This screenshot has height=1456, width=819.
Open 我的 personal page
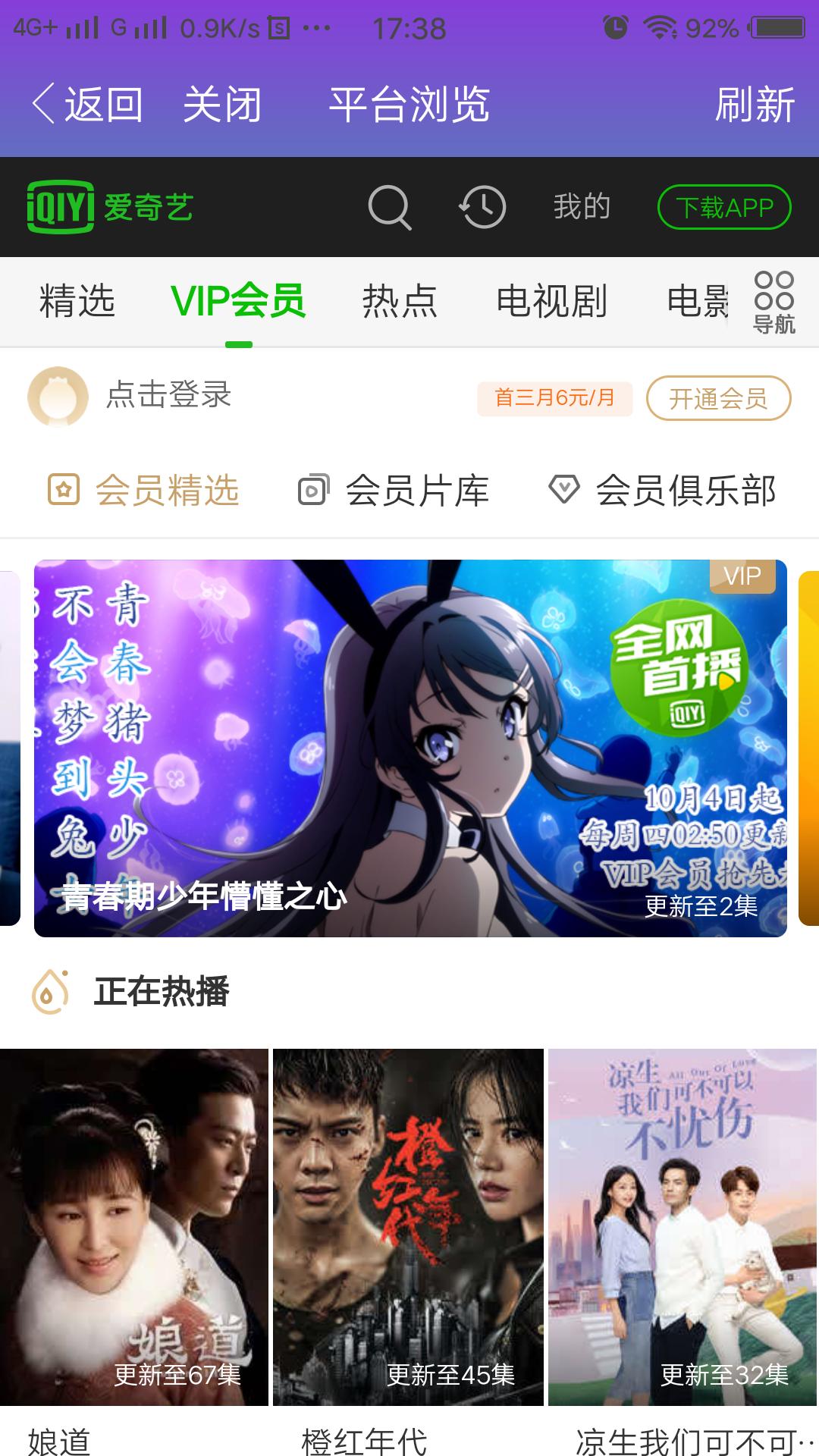click(580, 206)
